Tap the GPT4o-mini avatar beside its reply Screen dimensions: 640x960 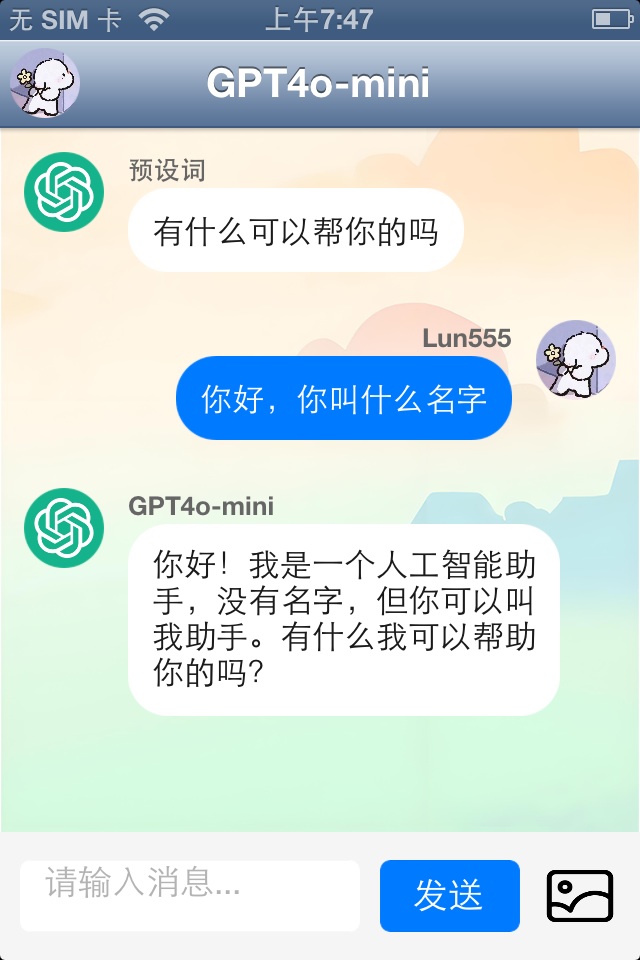(x=64, y=528)
